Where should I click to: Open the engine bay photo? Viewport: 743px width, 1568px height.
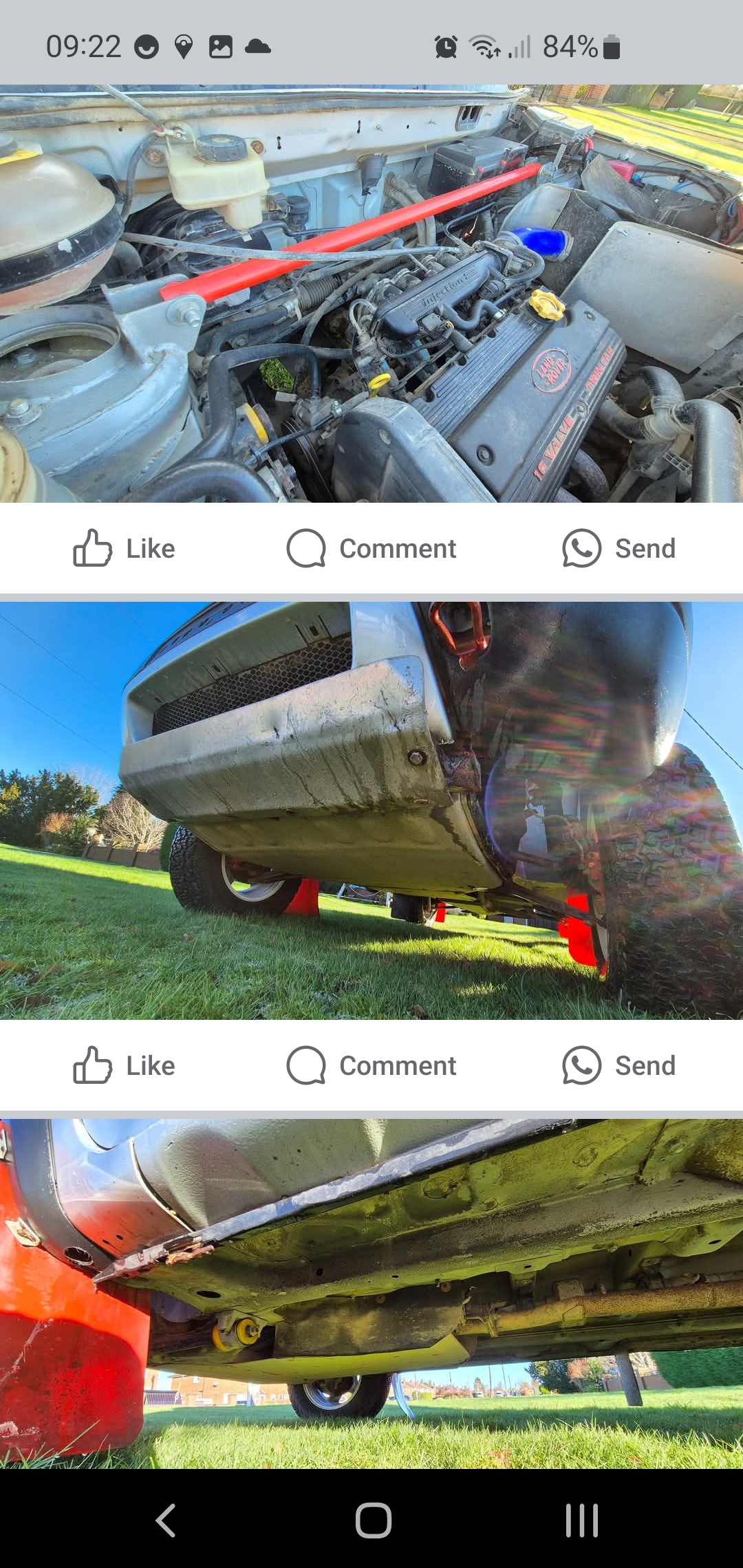pyautogui.click(x=371, y=294)
